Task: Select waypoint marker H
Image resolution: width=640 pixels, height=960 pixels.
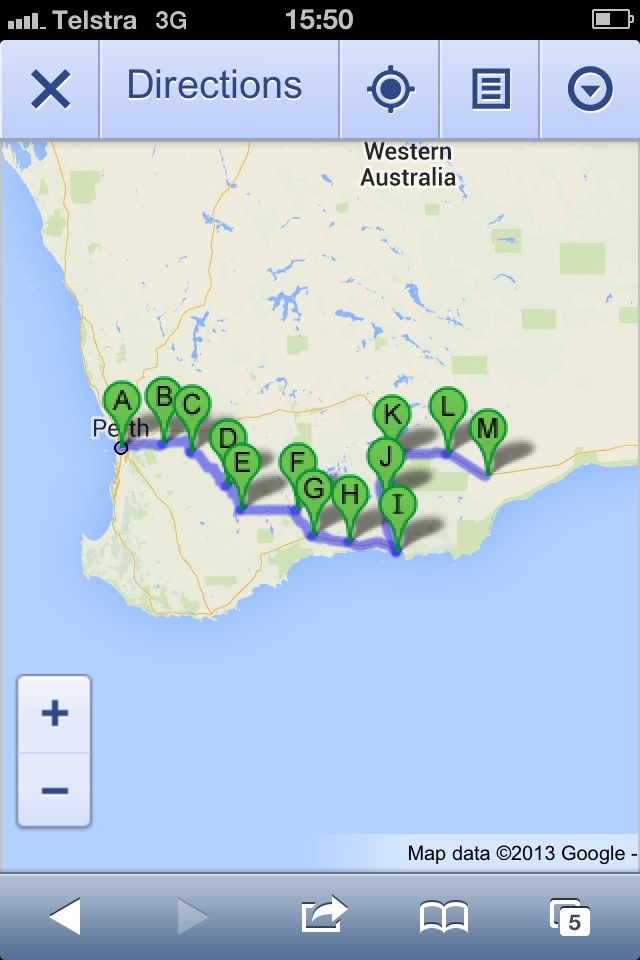Action: (348, 496)
